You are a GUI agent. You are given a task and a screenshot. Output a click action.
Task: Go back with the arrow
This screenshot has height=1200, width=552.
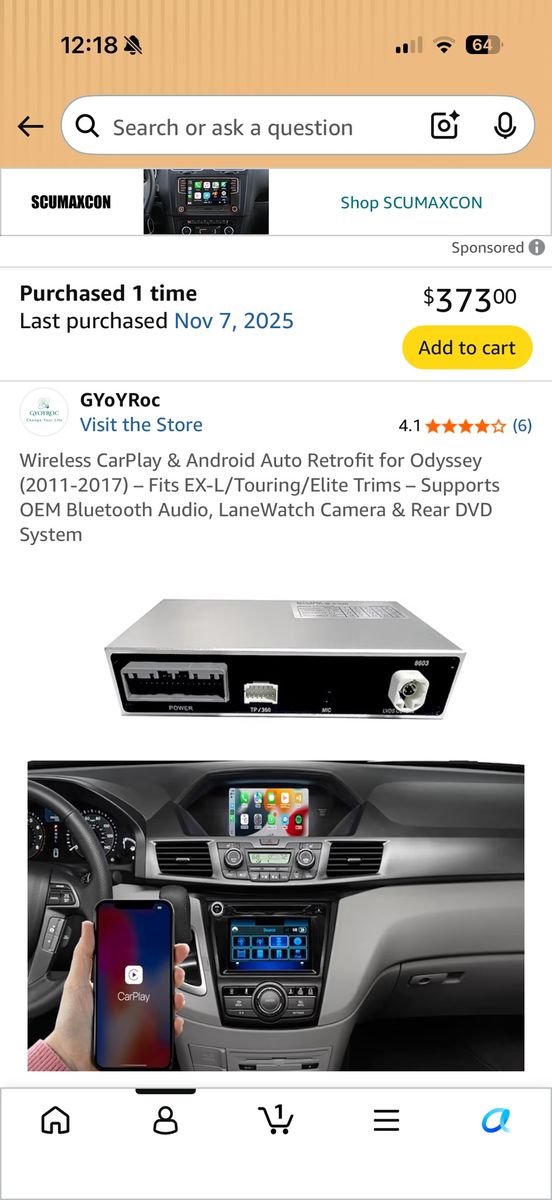(x=31, y=126)
